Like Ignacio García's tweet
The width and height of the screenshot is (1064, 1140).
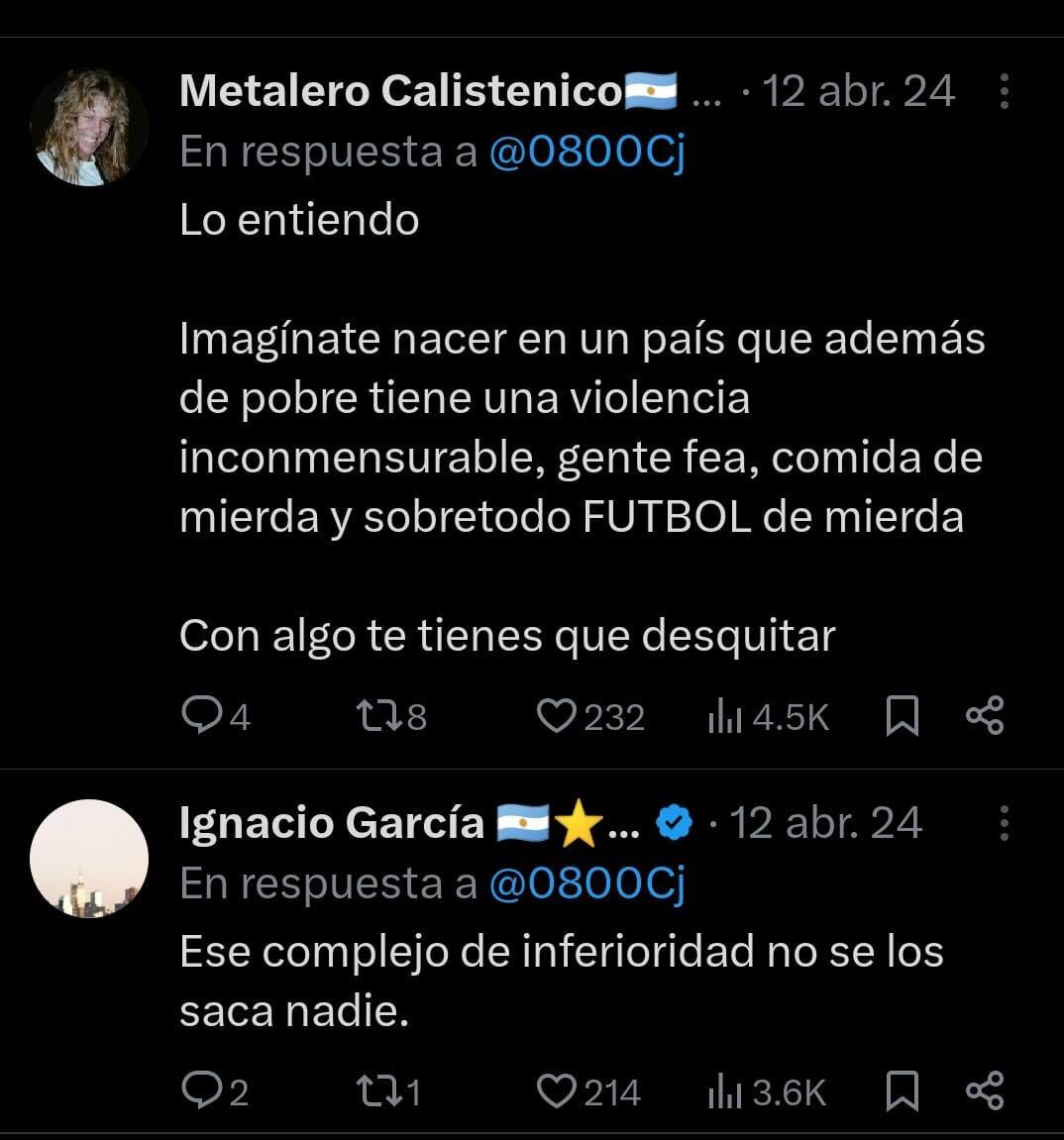click(x=556, y=1090)
